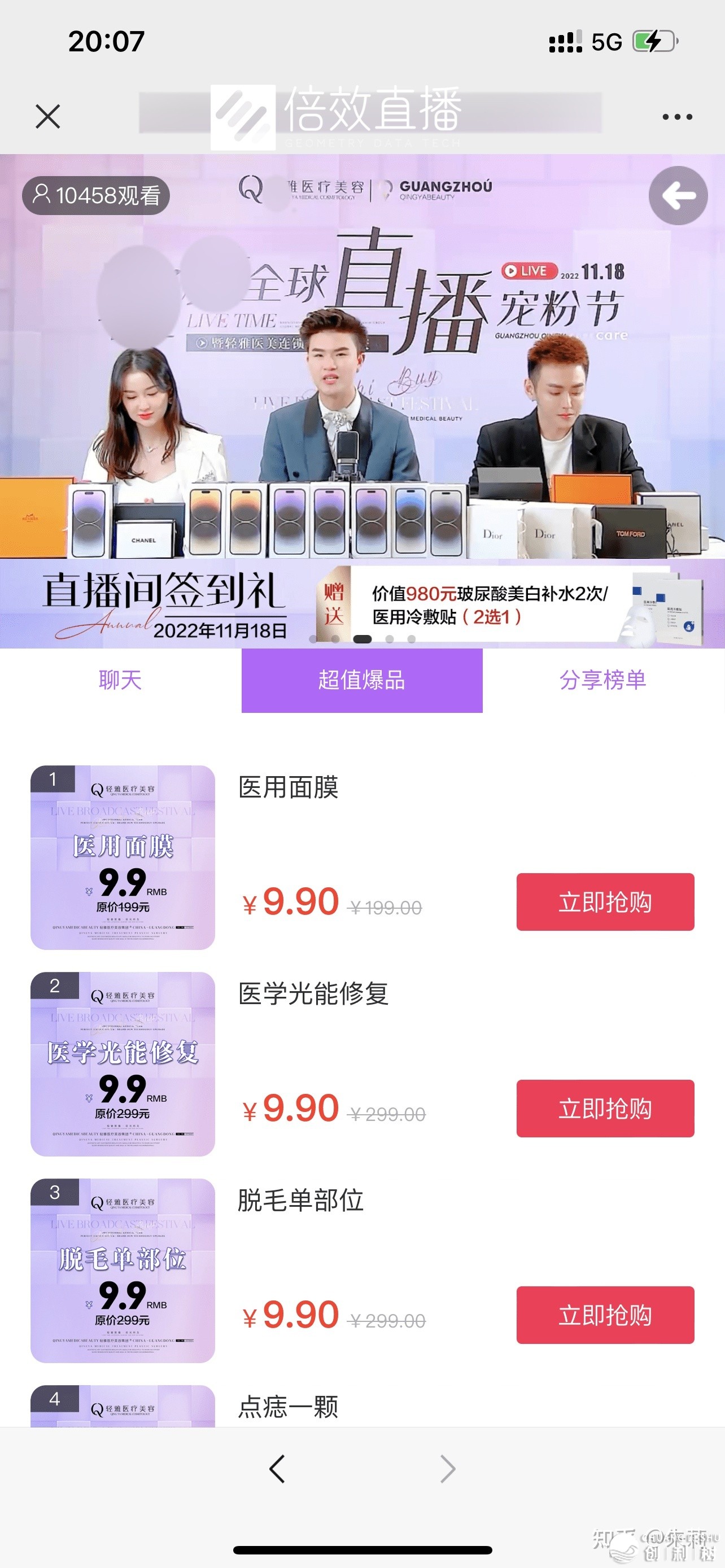Viewport: 725px width, 1568px height.
Task: Open the 脱毛单部位 product image
Action: tap(123, 1271)
